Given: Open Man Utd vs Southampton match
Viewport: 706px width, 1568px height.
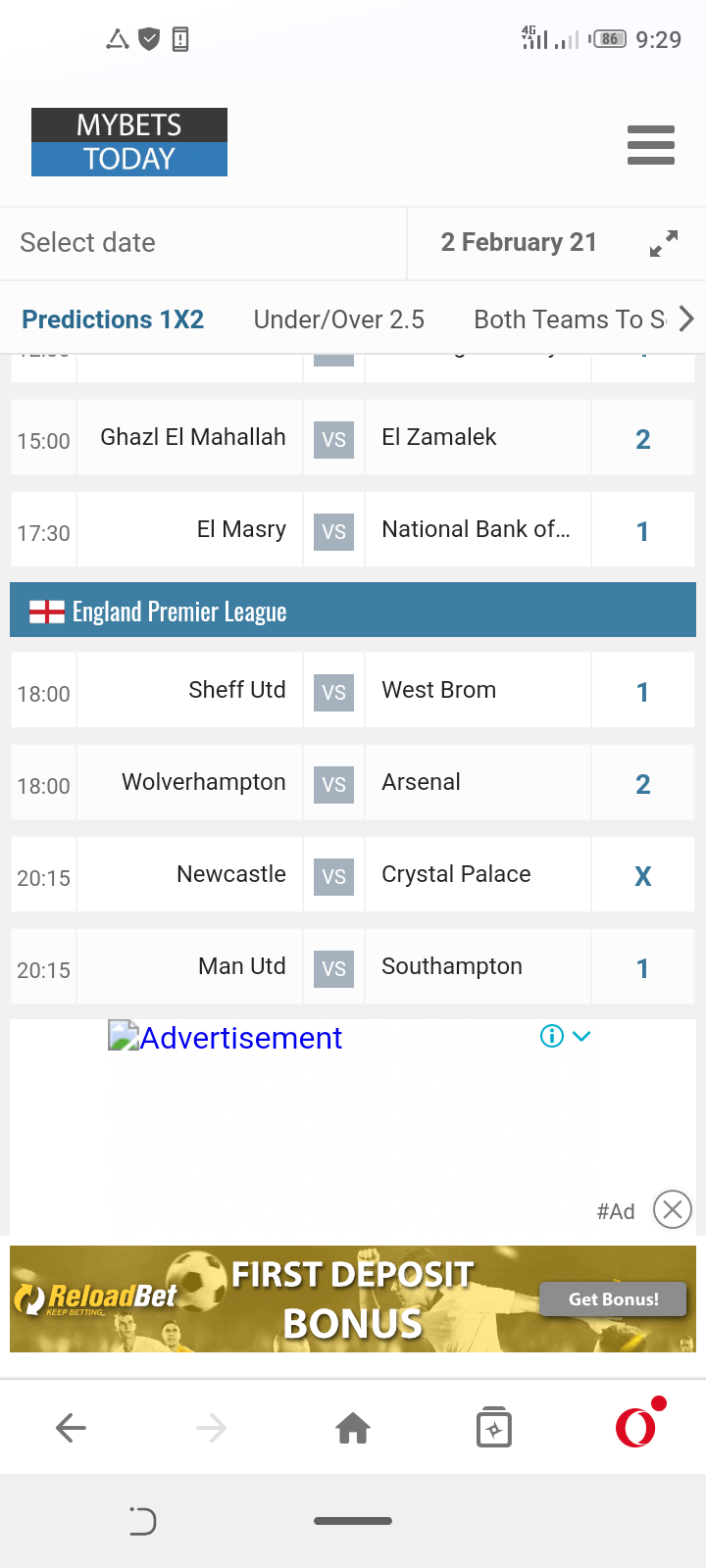Looking at the screenshot, I should (x=353, y=967).
